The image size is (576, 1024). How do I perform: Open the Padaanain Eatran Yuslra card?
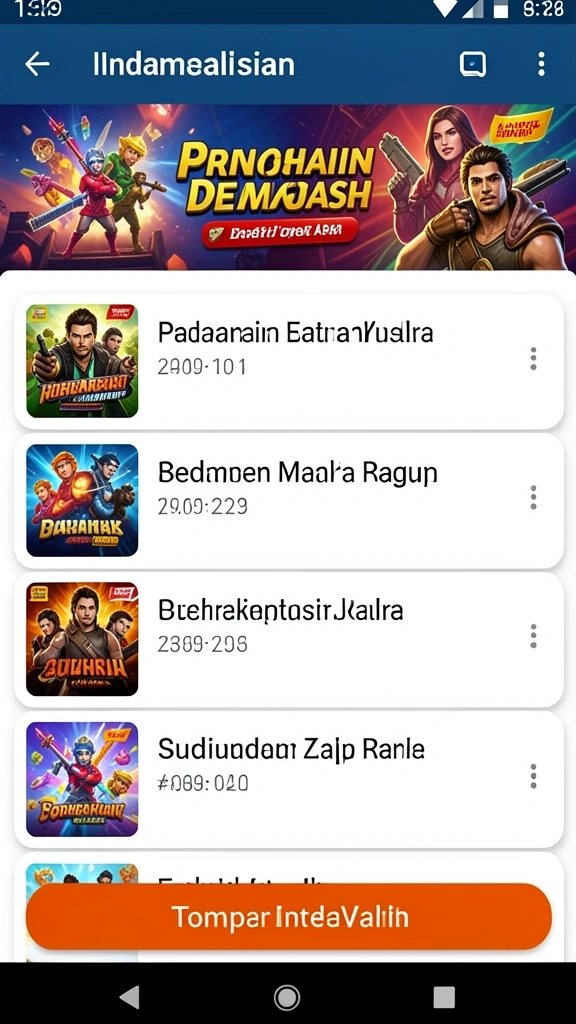(289, 361)
